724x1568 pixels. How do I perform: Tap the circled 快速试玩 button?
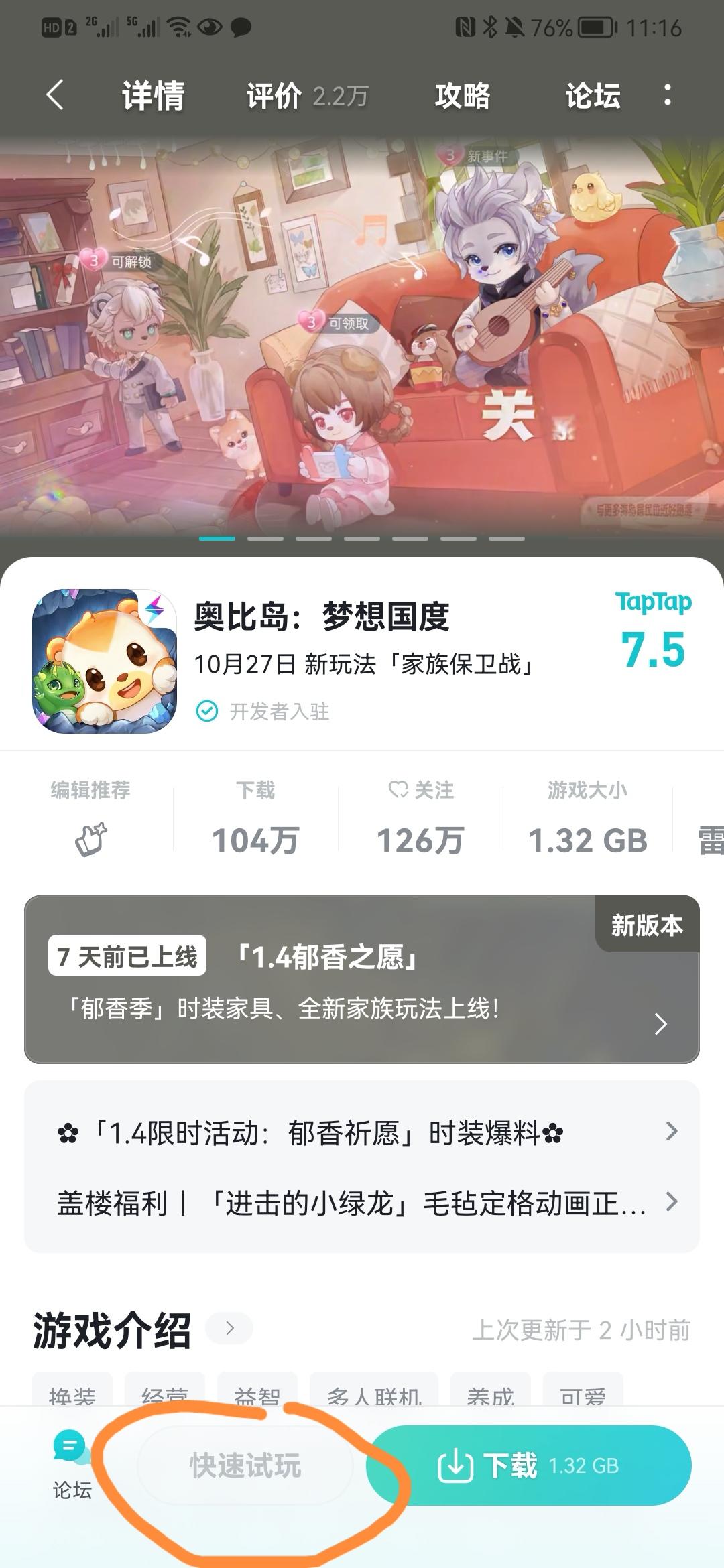pyautogui.click(x=246, y=1465)
